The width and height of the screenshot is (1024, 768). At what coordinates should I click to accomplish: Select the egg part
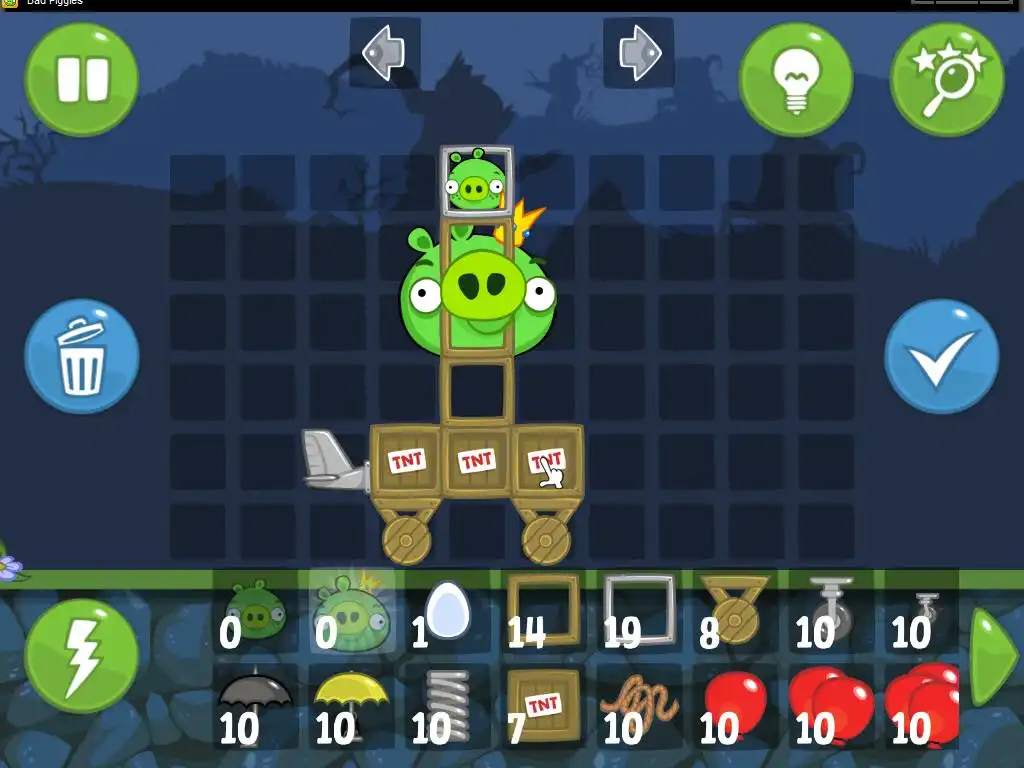(447, 612)
